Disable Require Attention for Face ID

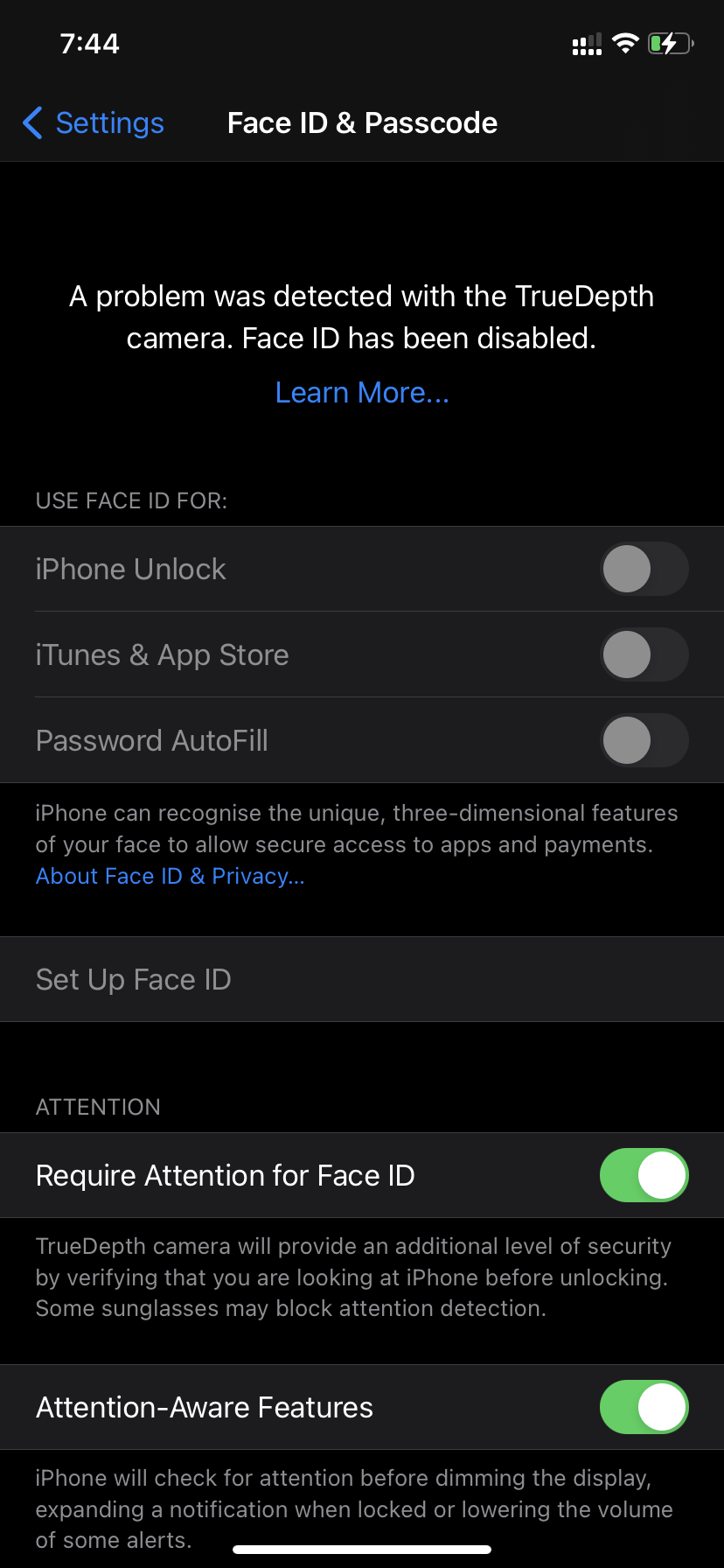click(x=644, y=1175)
